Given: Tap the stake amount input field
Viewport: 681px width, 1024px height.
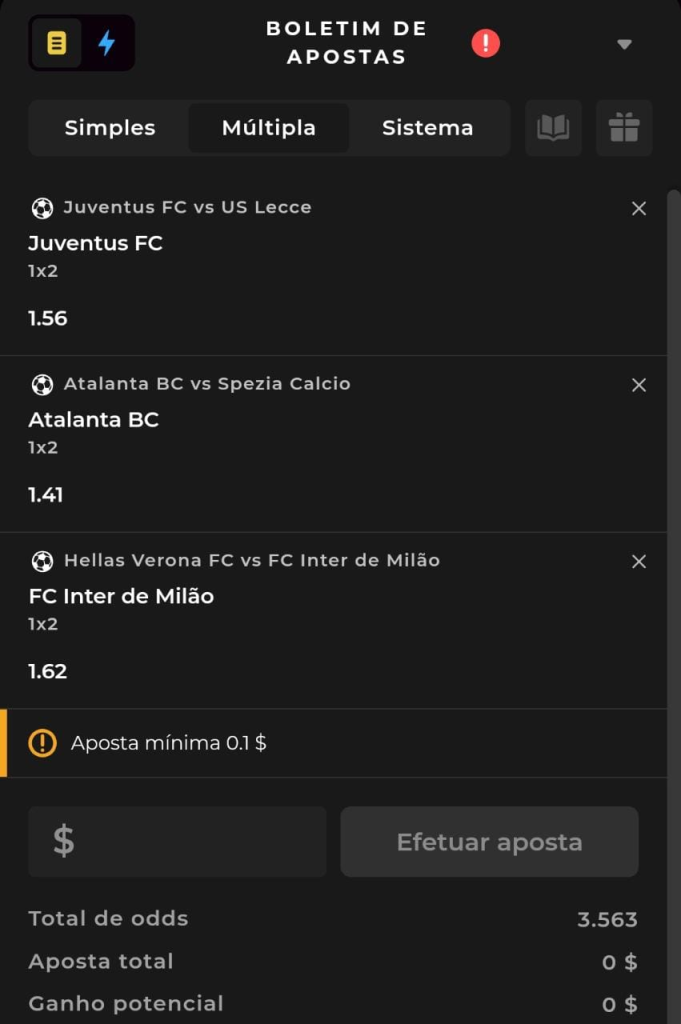Looking at the screenshot, I should (x=177, y=842).
